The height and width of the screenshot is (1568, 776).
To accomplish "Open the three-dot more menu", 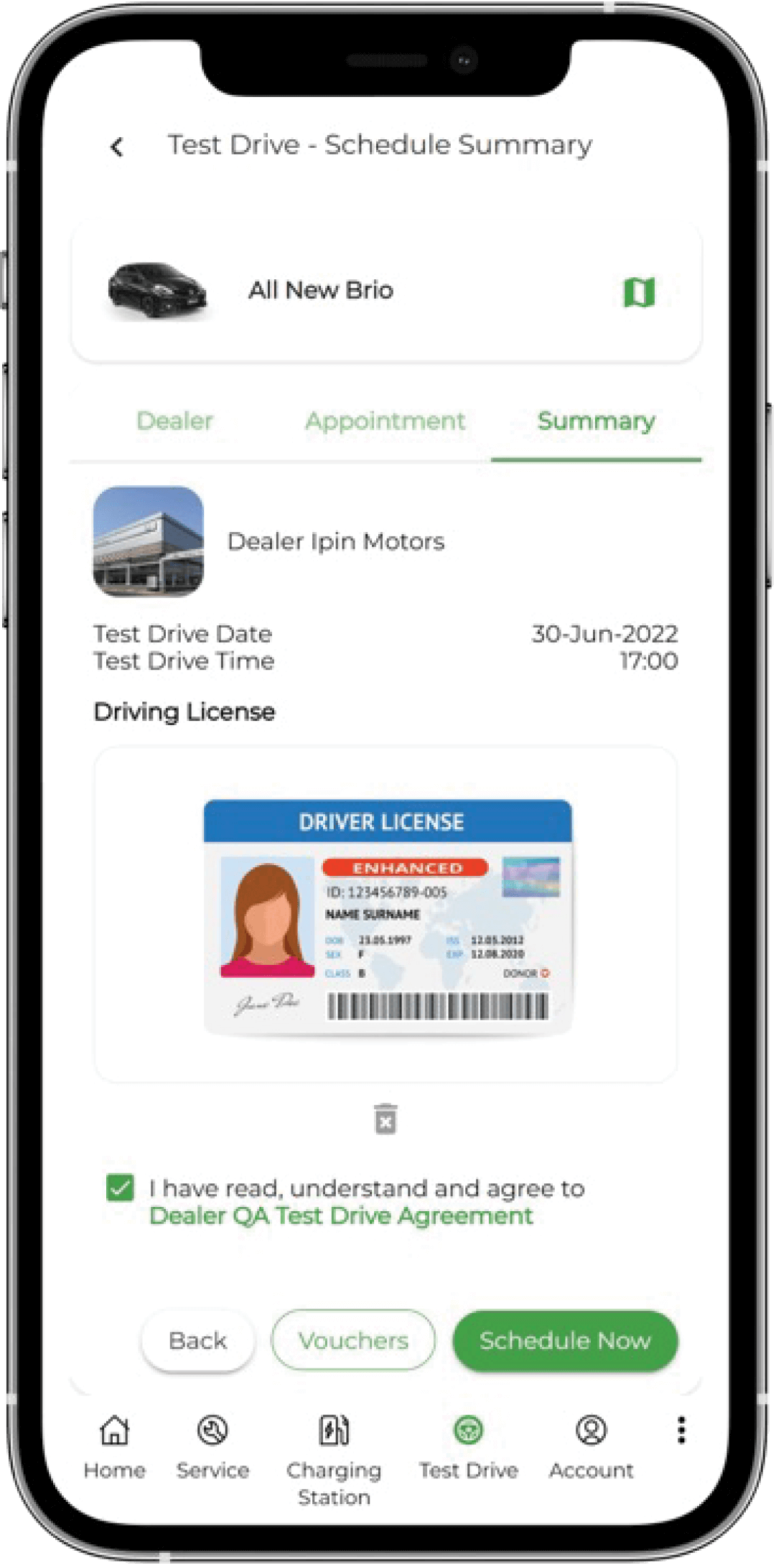I will (x=681, y=1430).
